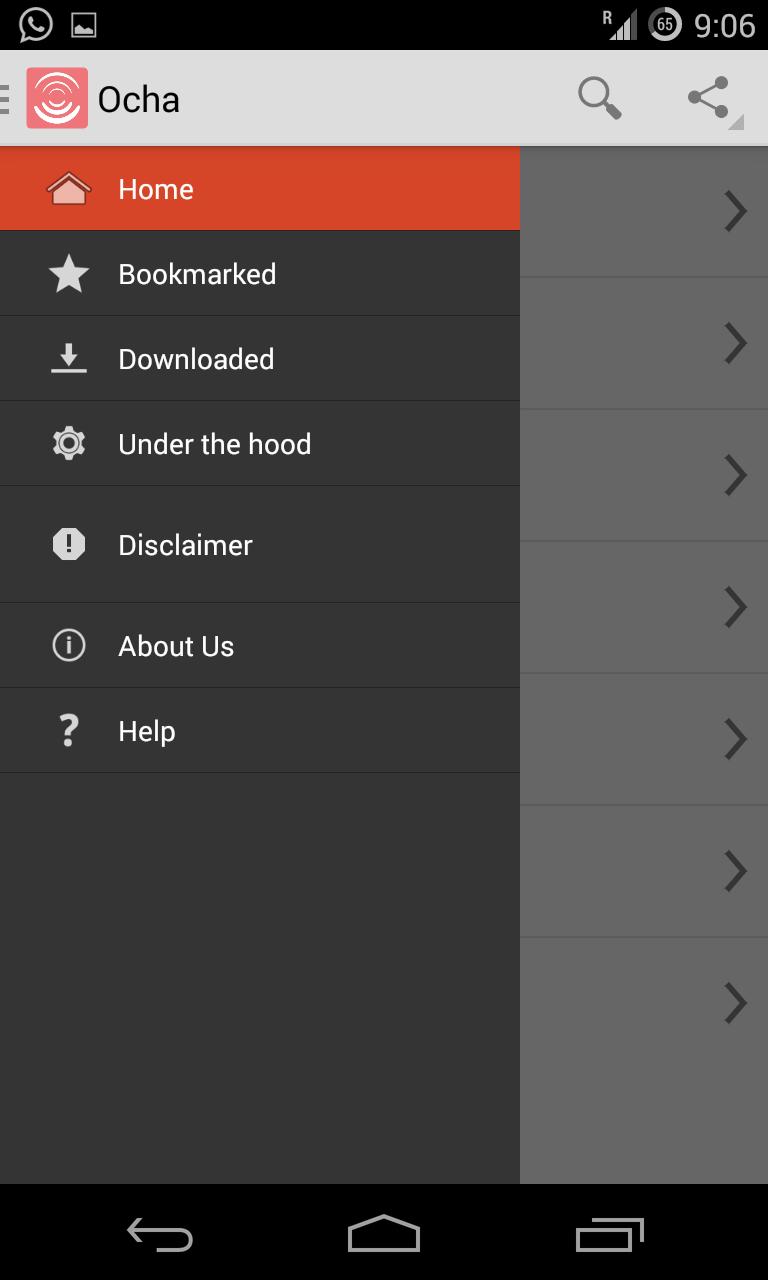View the Disclaimer page
The width and height of the screenshot is (768, 1280).
pyautogui.click(x=259, y=545)
